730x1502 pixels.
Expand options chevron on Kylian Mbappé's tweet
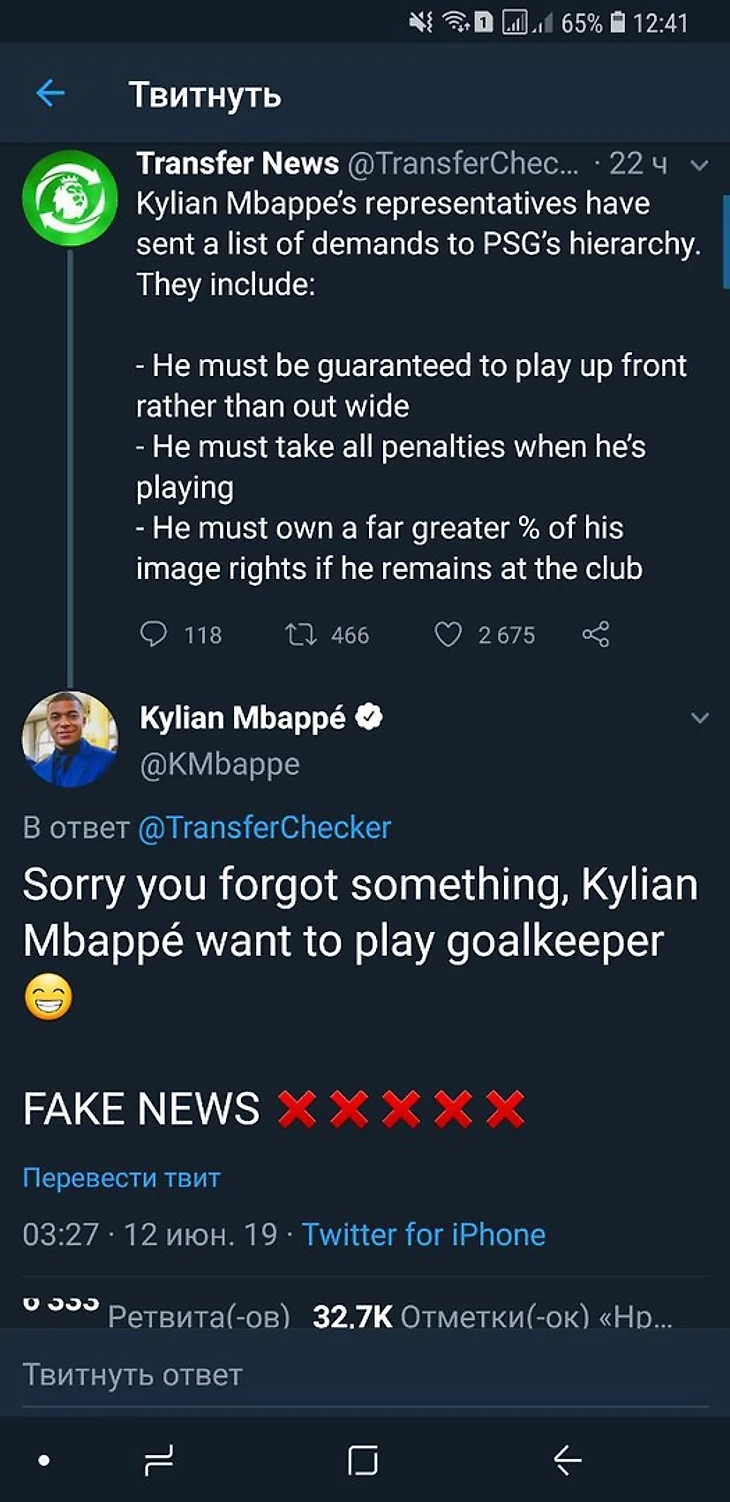pos(700,718)
